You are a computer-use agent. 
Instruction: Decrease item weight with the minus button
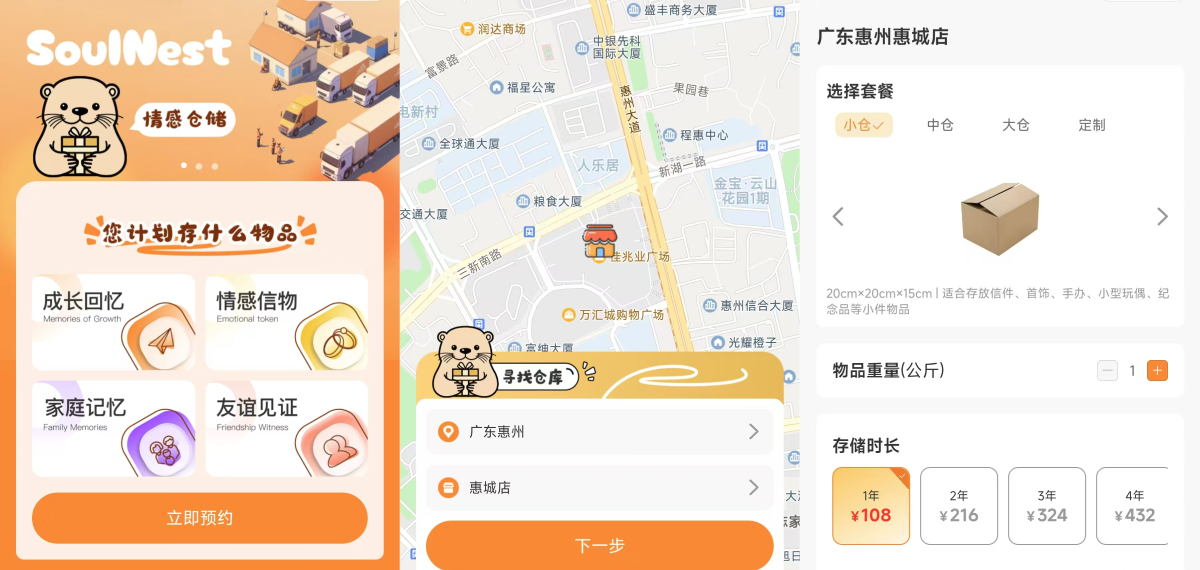click(1107, 371)
